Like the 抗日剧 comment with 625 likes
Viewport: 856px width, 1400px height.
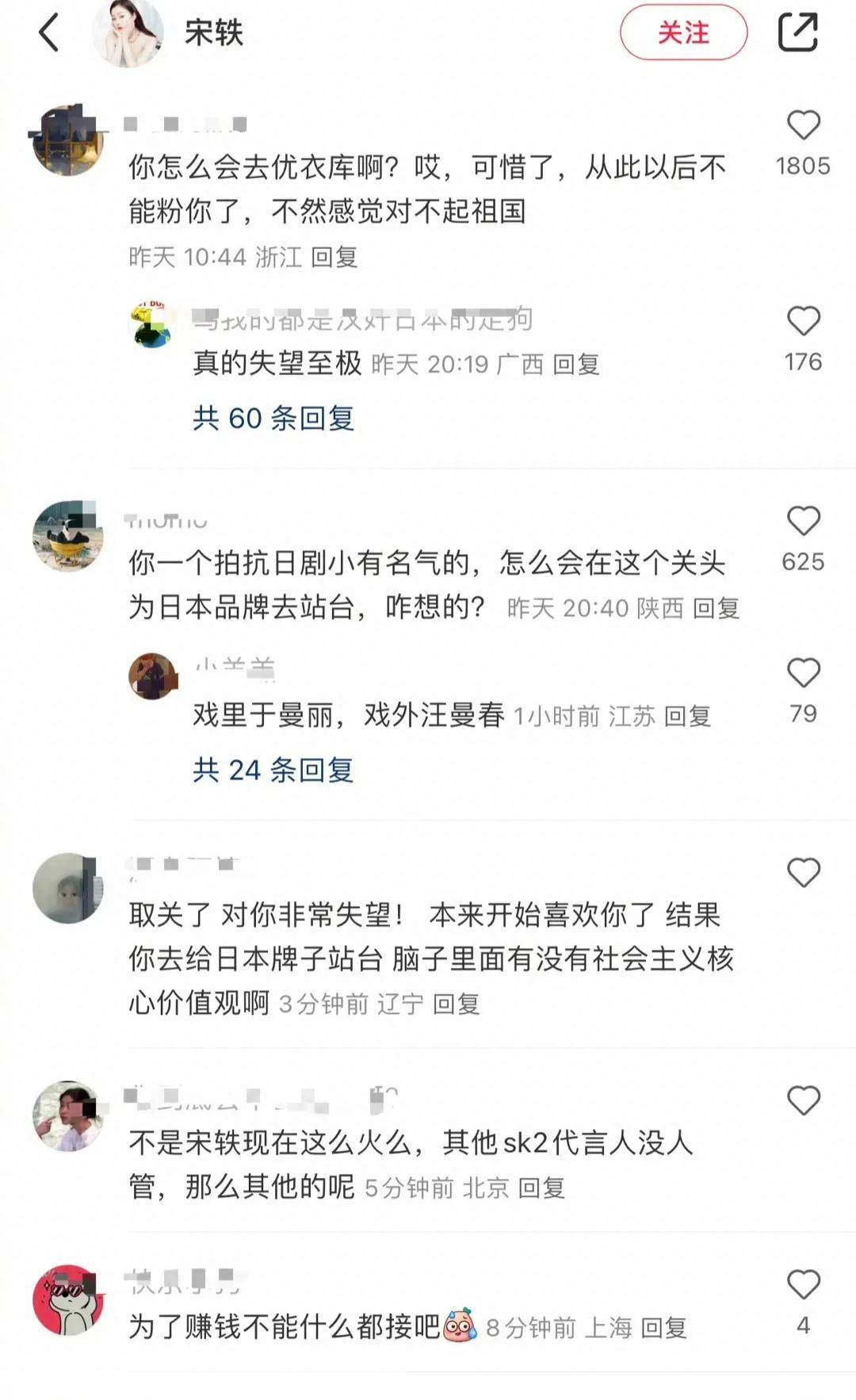(x=803, y=521)
